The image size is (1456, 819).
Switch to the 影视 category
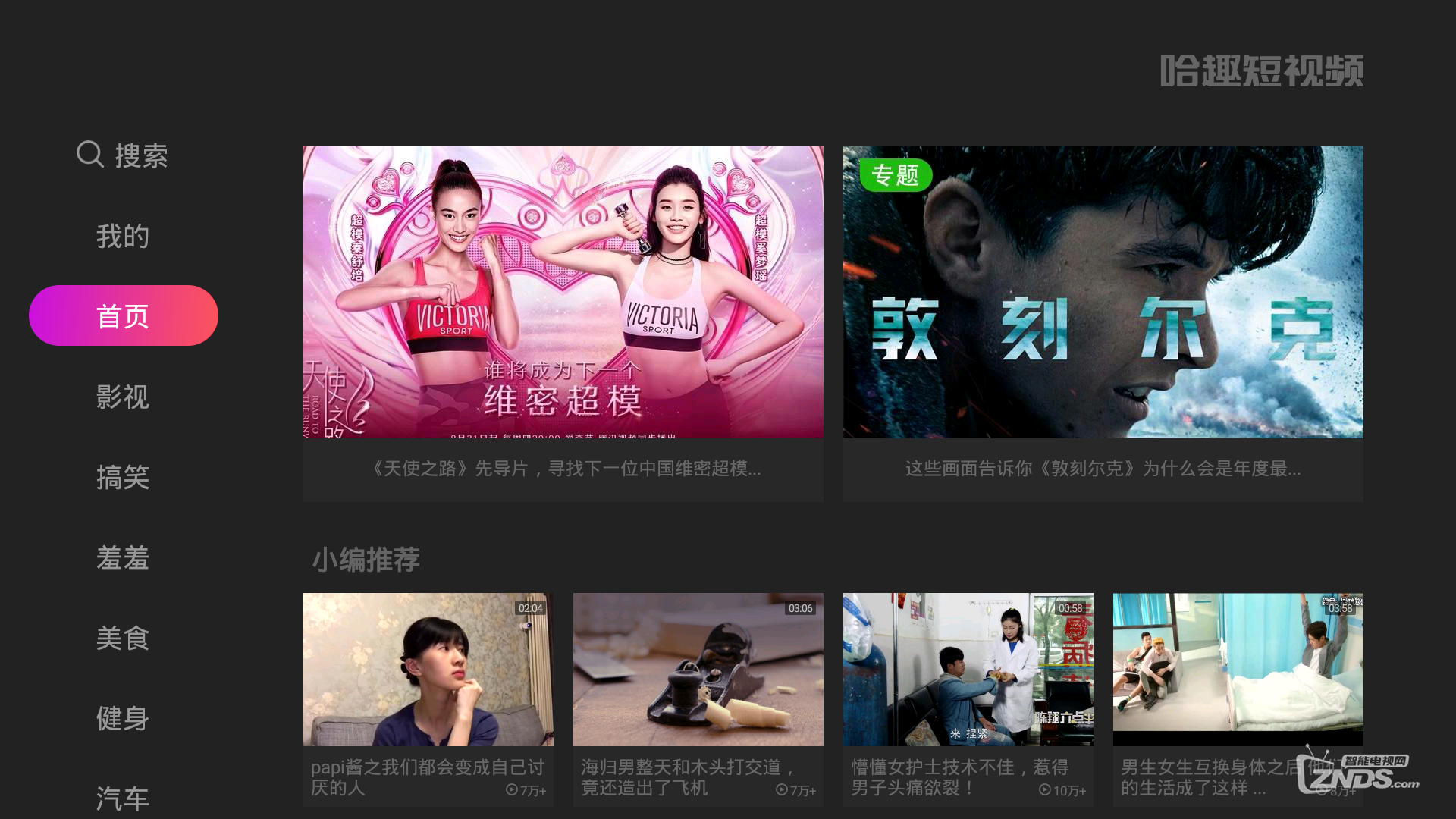coord(123,397)
